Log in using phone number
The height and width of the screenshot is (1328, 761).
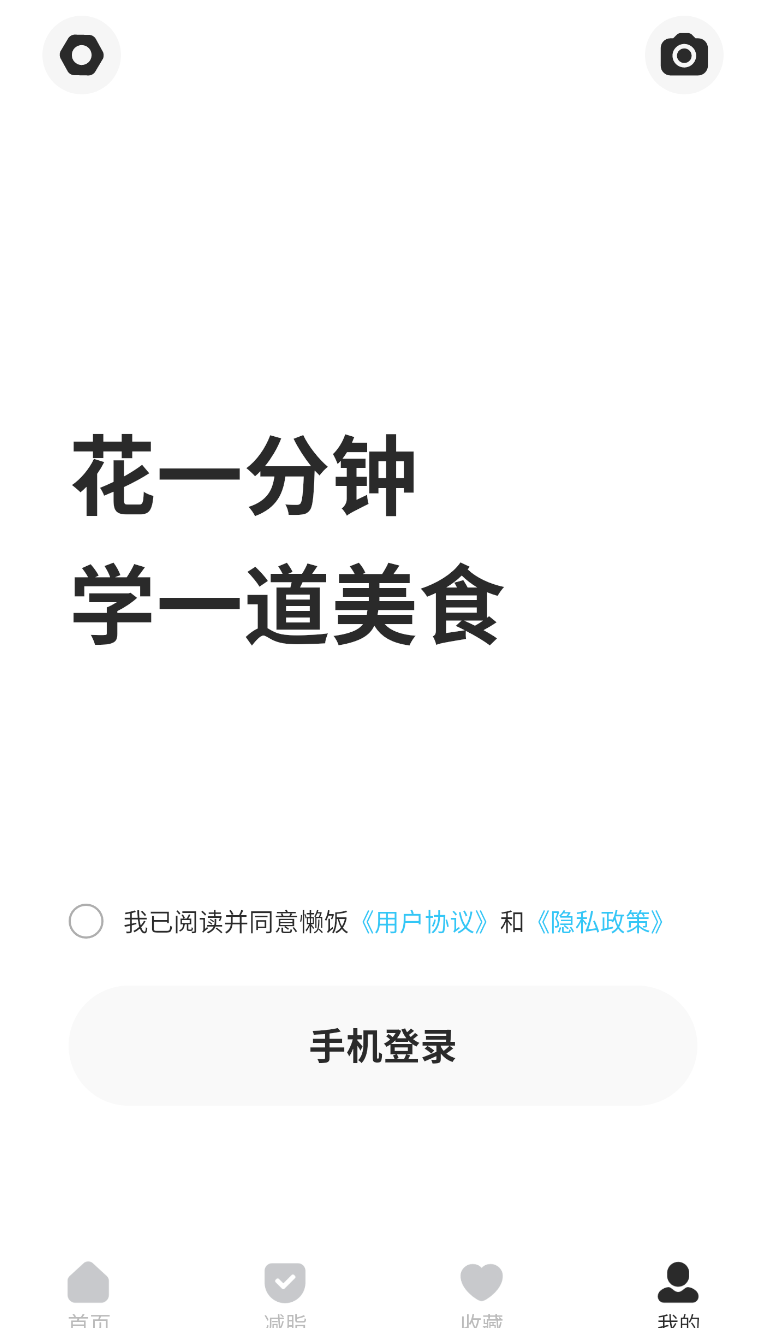tap(382, 1045)
